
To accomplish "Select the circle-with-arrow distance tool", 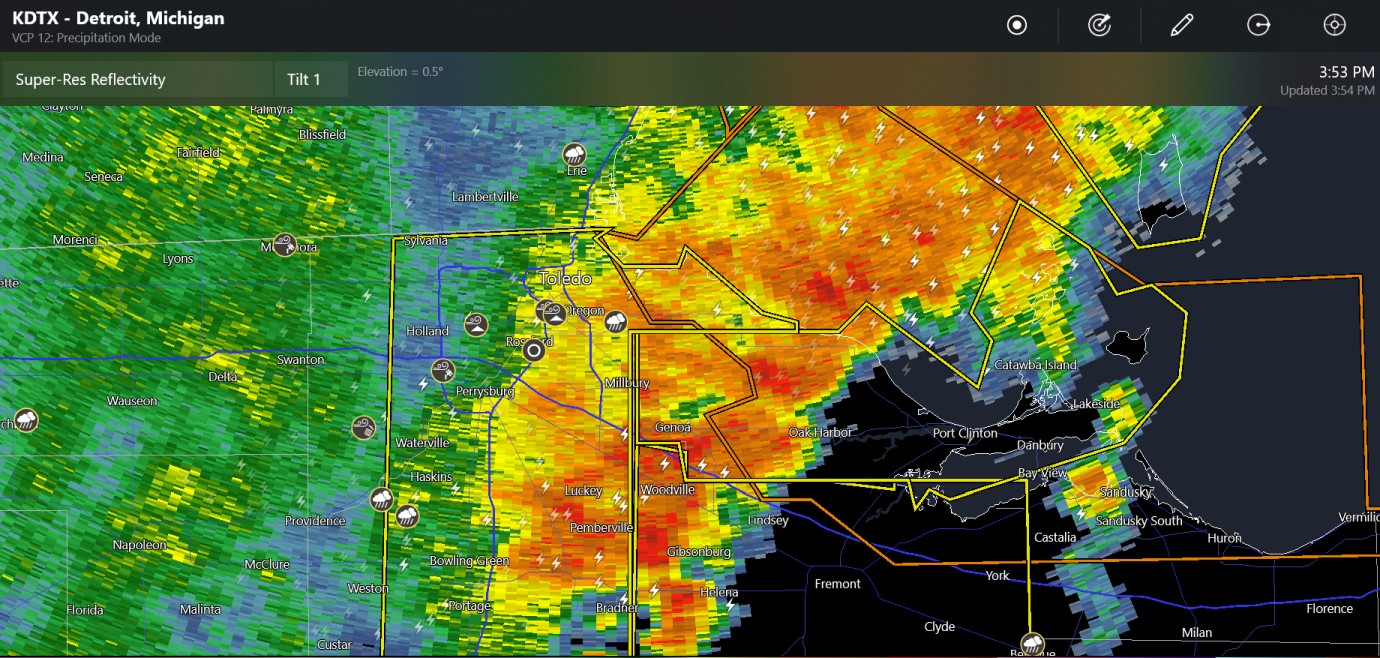I will click(1258, 26).
